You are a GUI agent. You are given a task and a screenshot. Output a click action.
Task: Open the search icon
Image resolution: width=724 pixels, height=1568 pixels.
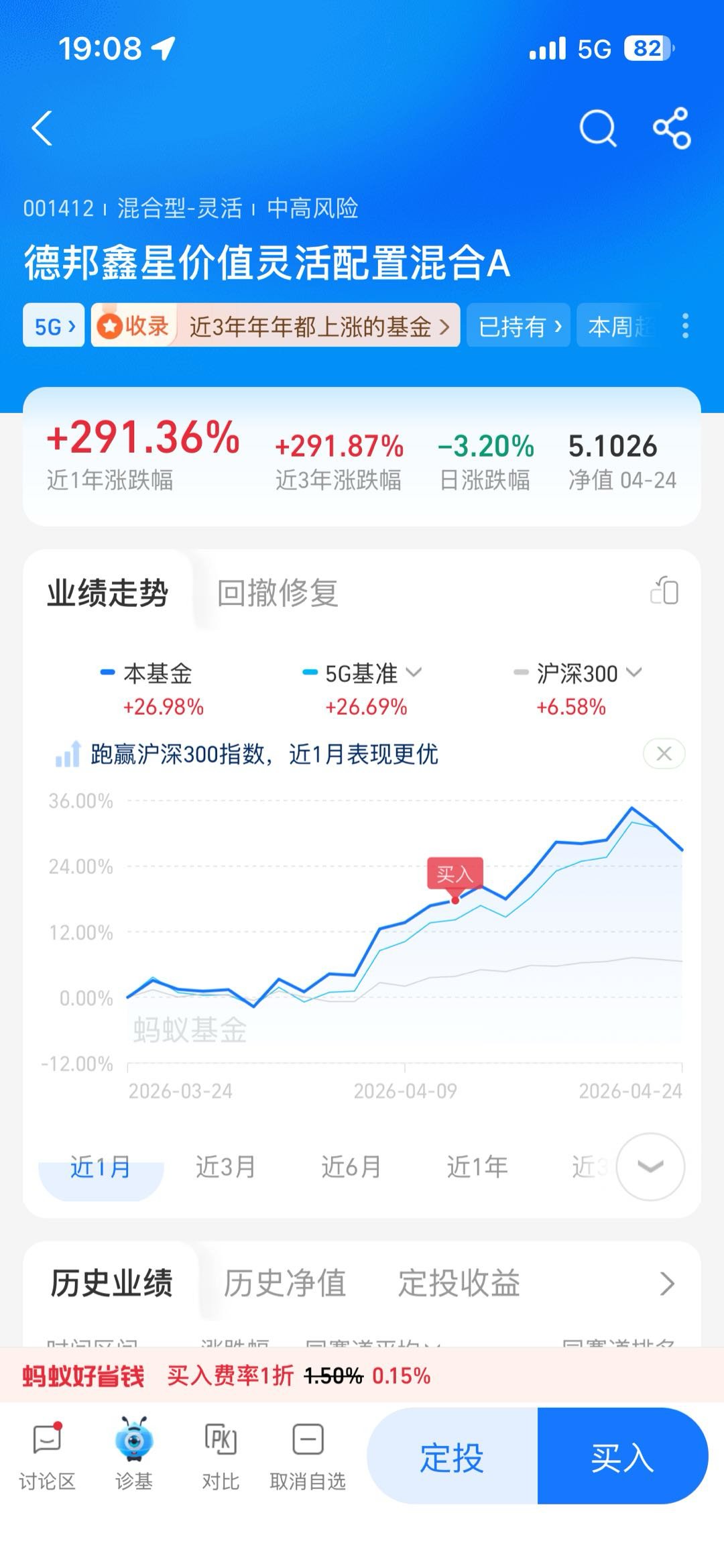(x=597, y=127)
